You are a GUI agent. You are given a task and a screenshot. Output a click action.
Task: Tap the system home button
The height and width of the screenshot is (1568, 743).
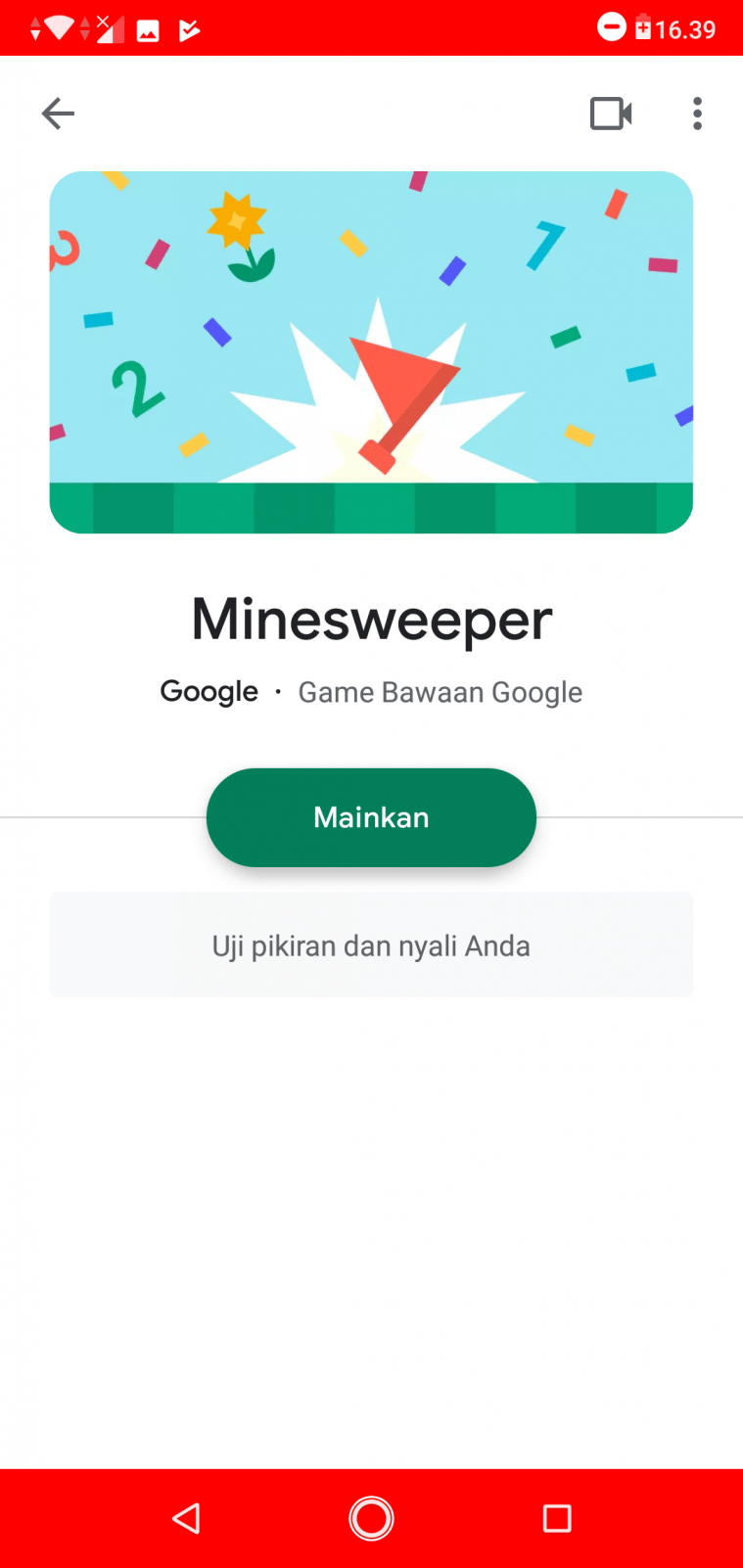371,1518
